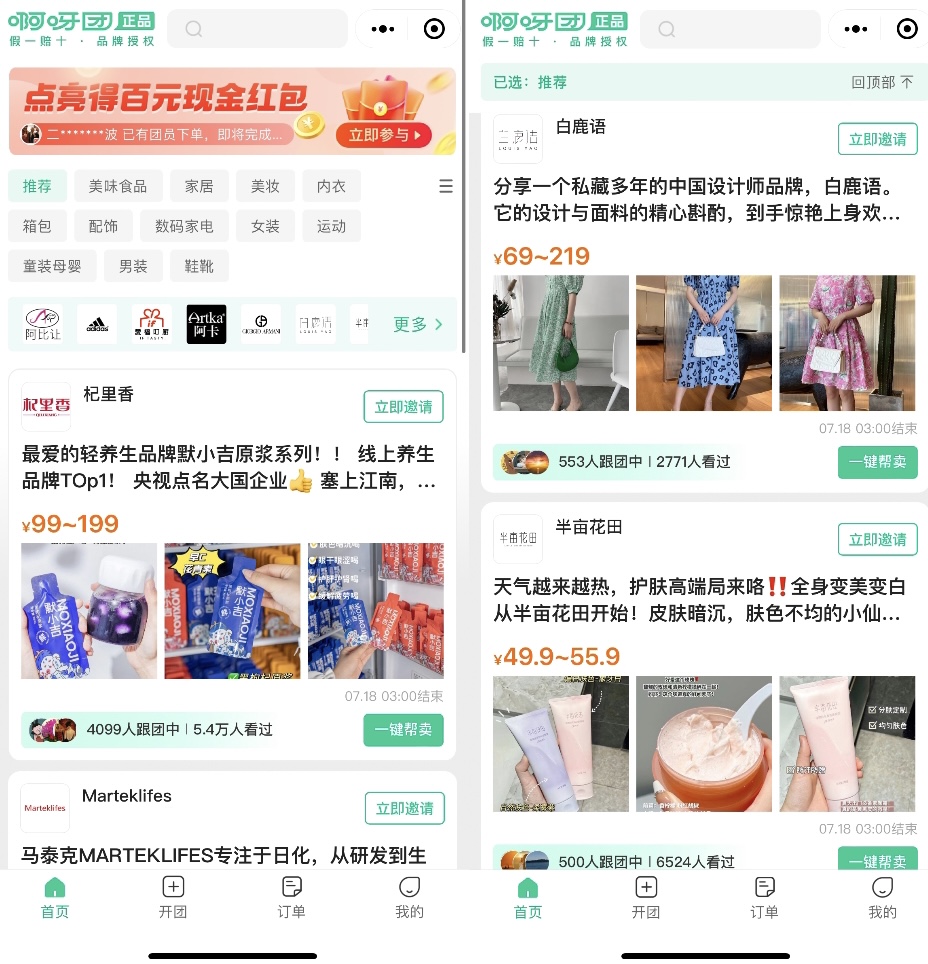Return to top via 回顶部
928x964 pixels.
pos(882,82)
